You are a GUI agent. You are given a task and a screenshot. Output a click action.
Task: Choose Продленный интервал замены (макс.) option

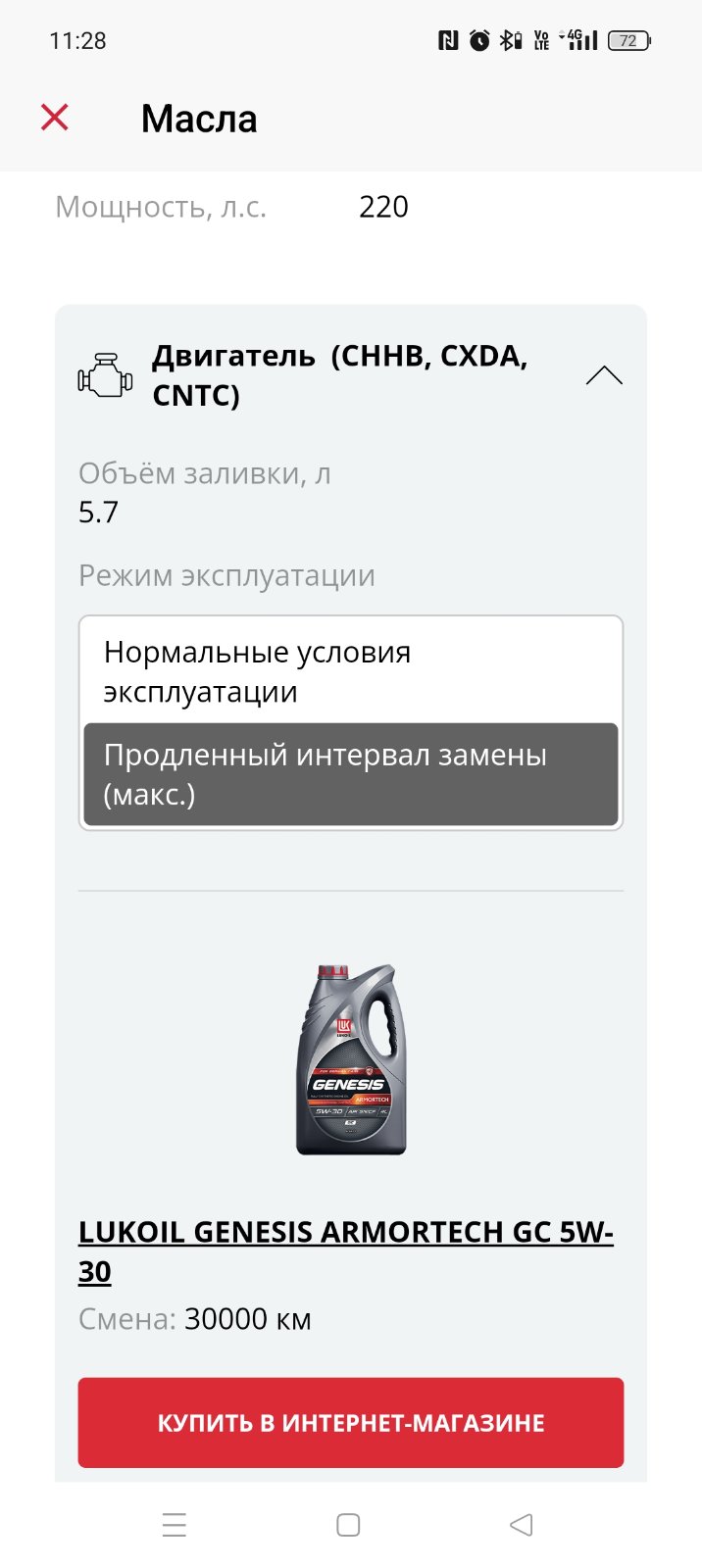pyautogui.click(x=351, y=774)
